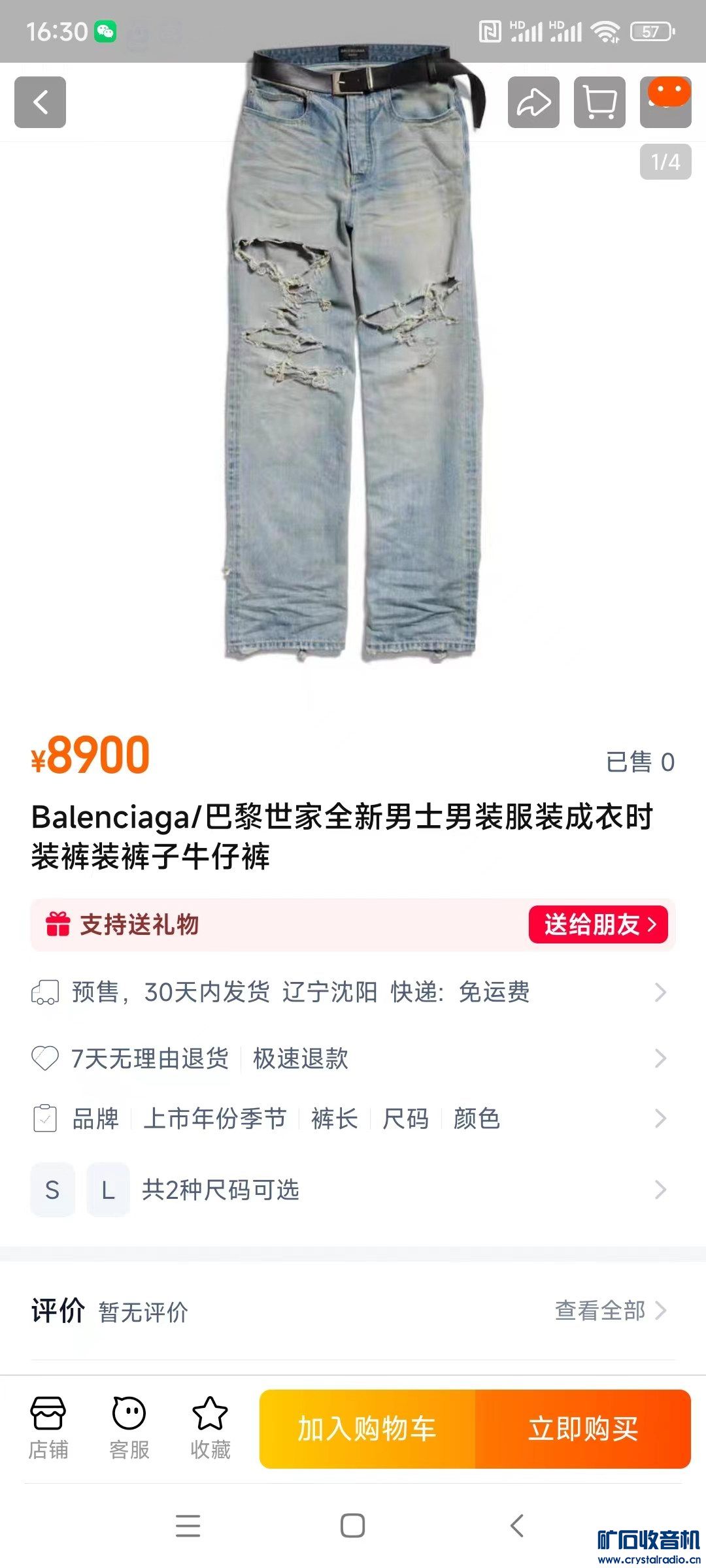
Task: Tap 查看全部 to see all reviews
Action: click(x=609, y=1311)
